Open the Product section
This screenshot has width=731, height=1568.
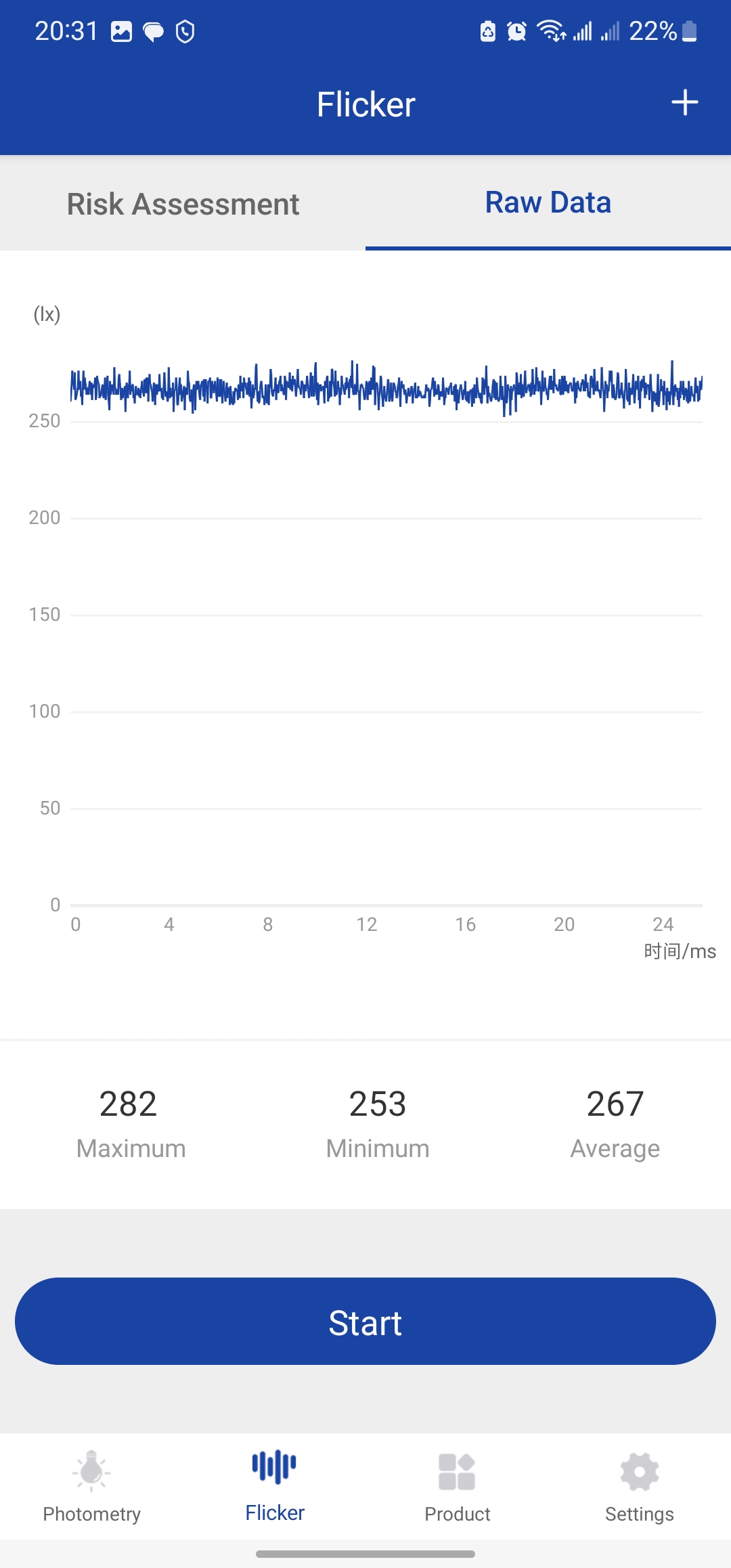[457, 1486]
